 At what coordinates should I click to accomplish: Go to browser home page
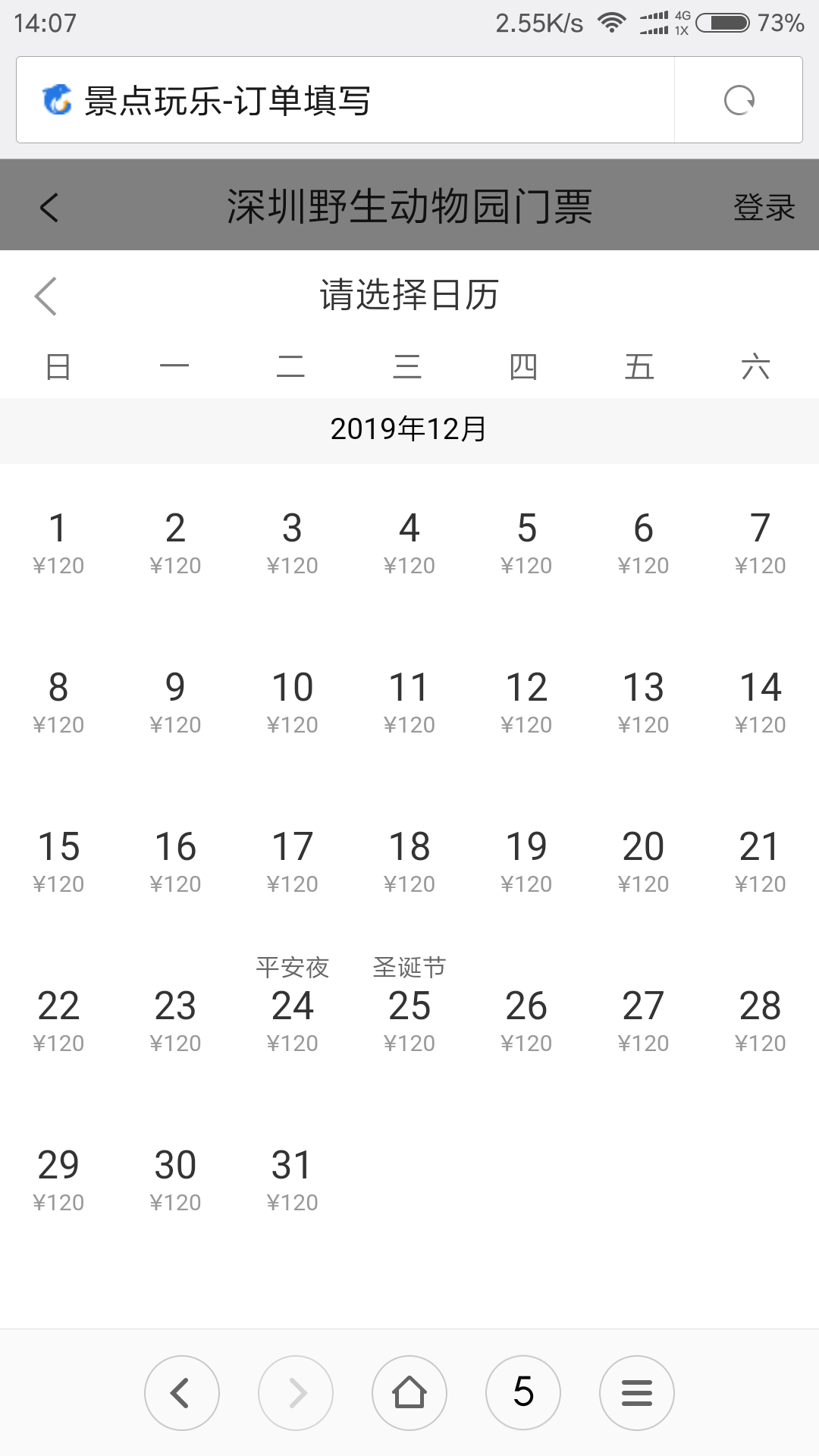click(x=409, y=1393)
